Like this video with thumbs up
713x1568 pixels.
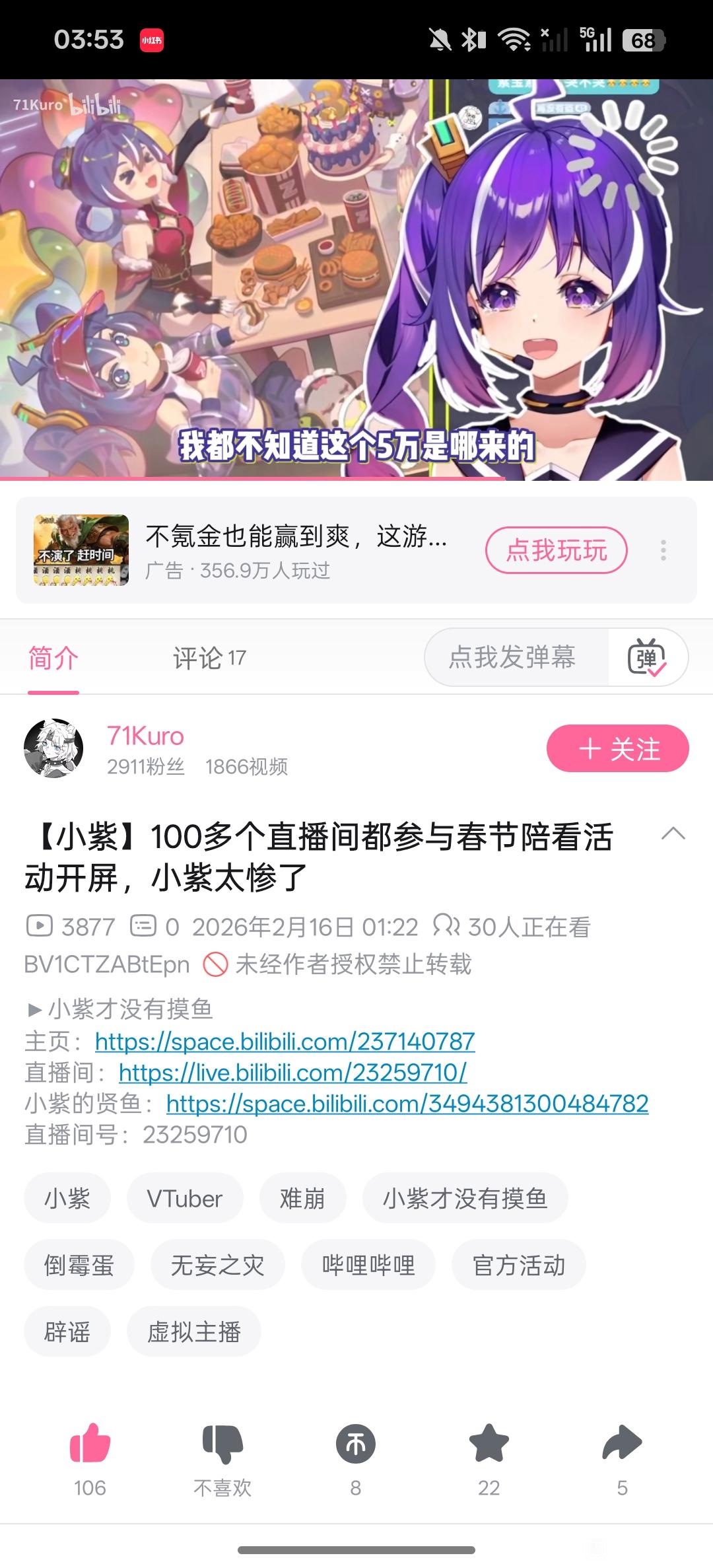click(90, 1444)
